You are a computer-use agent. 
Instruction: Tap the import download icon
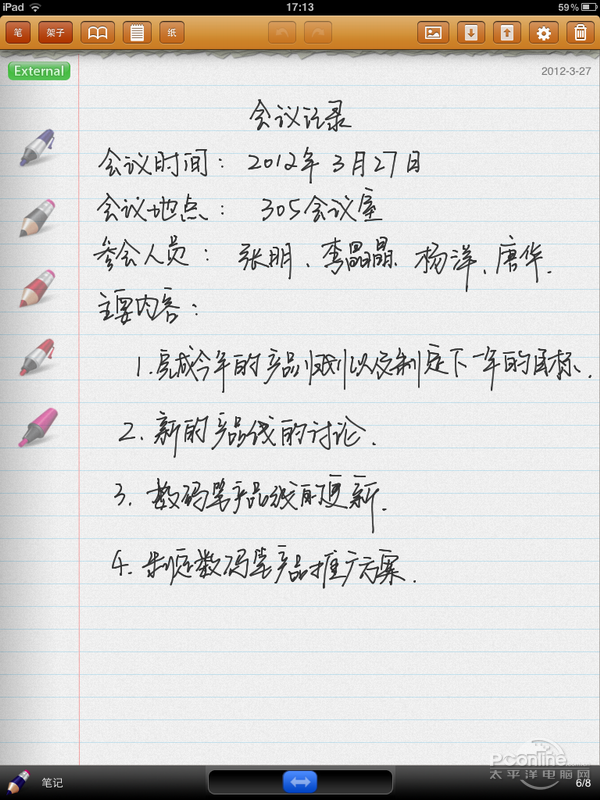pos(470,33)
